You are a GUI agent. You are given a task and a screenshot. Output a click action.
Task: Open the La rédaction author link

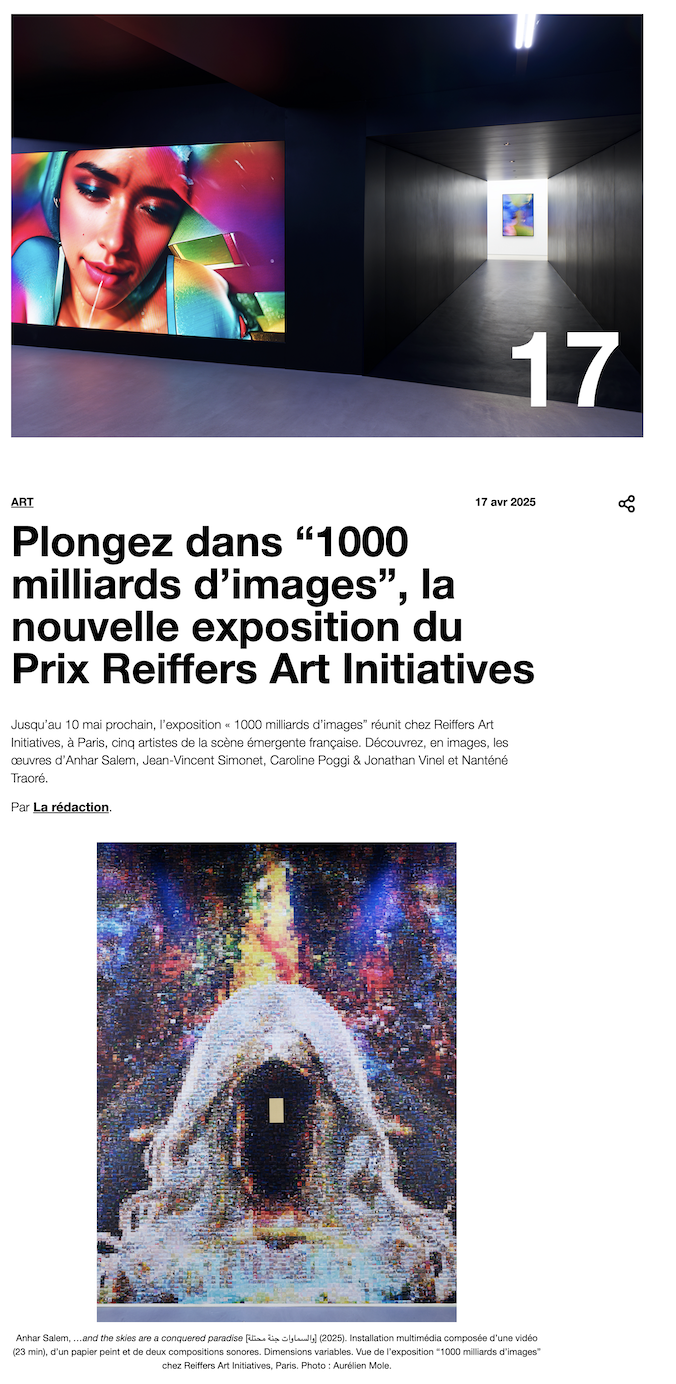click(71, 807)
